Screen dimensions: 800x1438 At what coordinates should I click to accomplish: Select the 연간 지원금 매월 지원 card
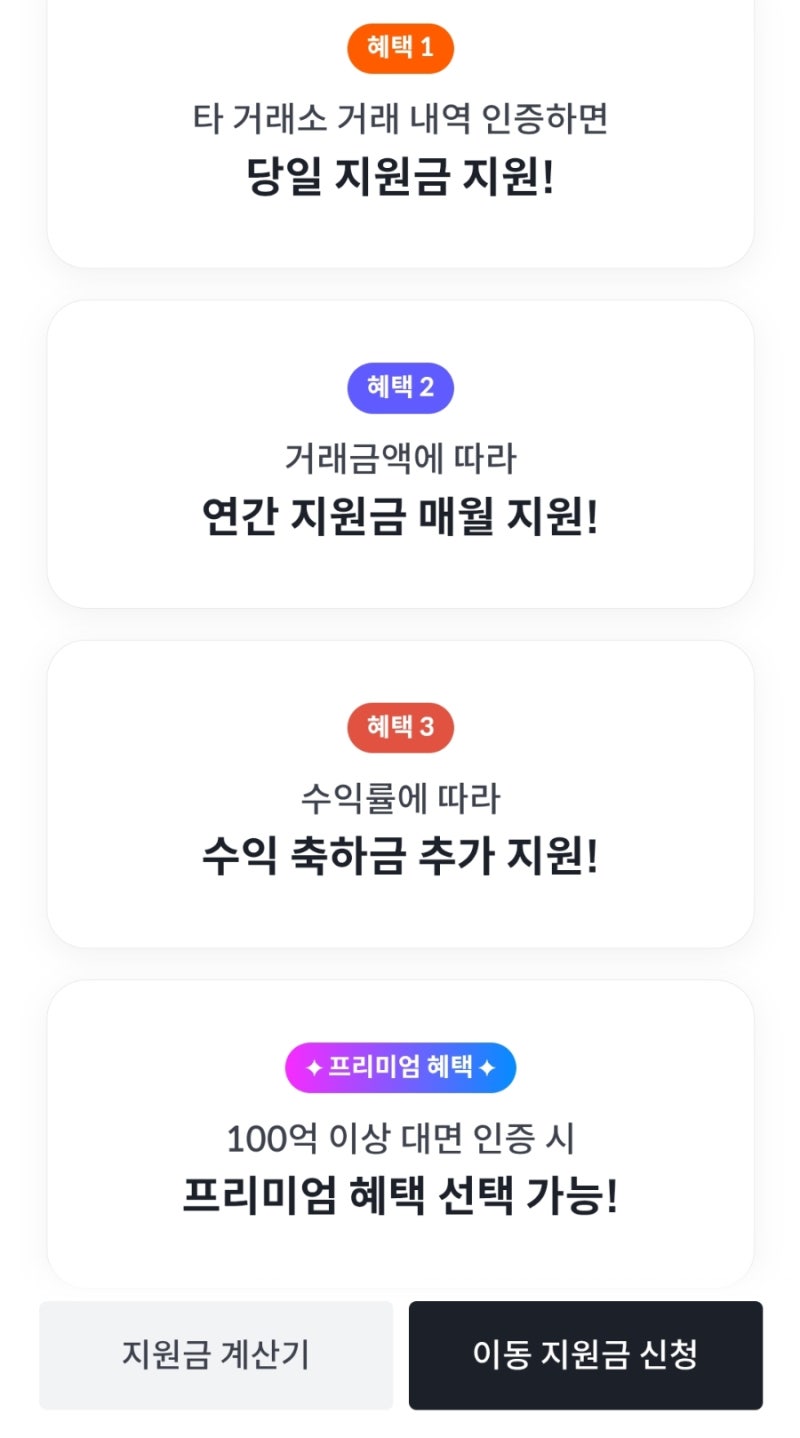[400, 455]
